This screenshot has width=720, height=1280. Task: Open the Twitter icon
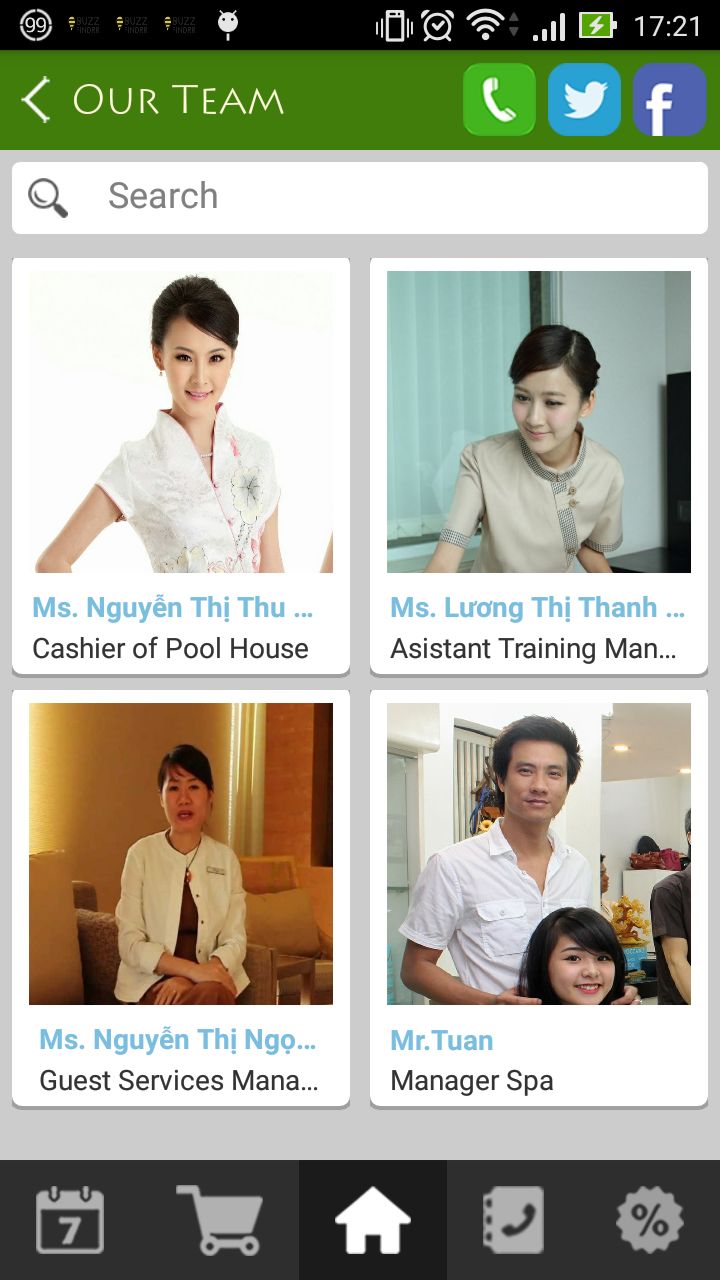pyautogui.click(x=584, y=100)
